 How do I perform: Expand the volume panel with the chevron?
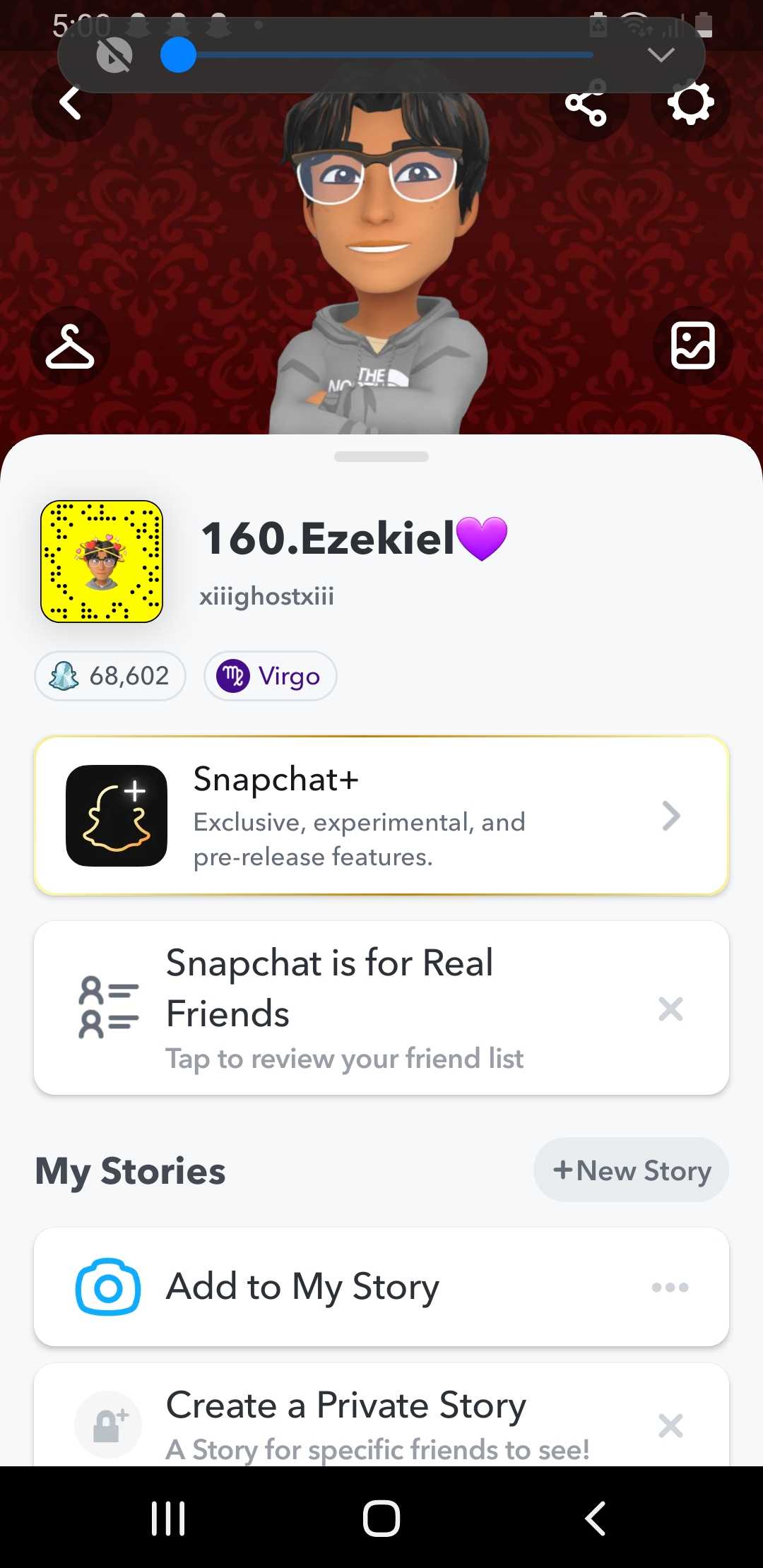(x=661, y=55)
